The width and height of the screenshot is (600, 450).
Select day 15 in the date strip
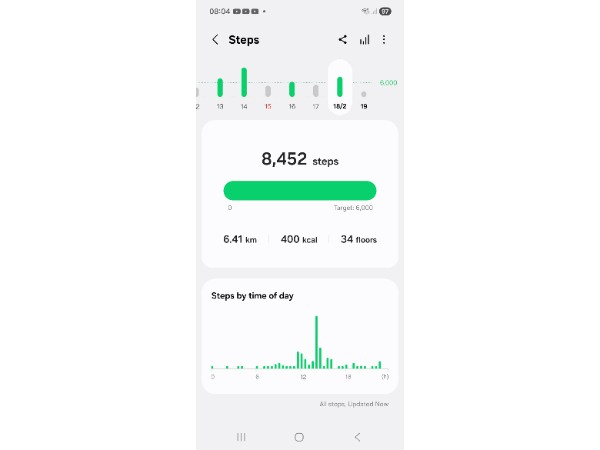pos(268,93)
